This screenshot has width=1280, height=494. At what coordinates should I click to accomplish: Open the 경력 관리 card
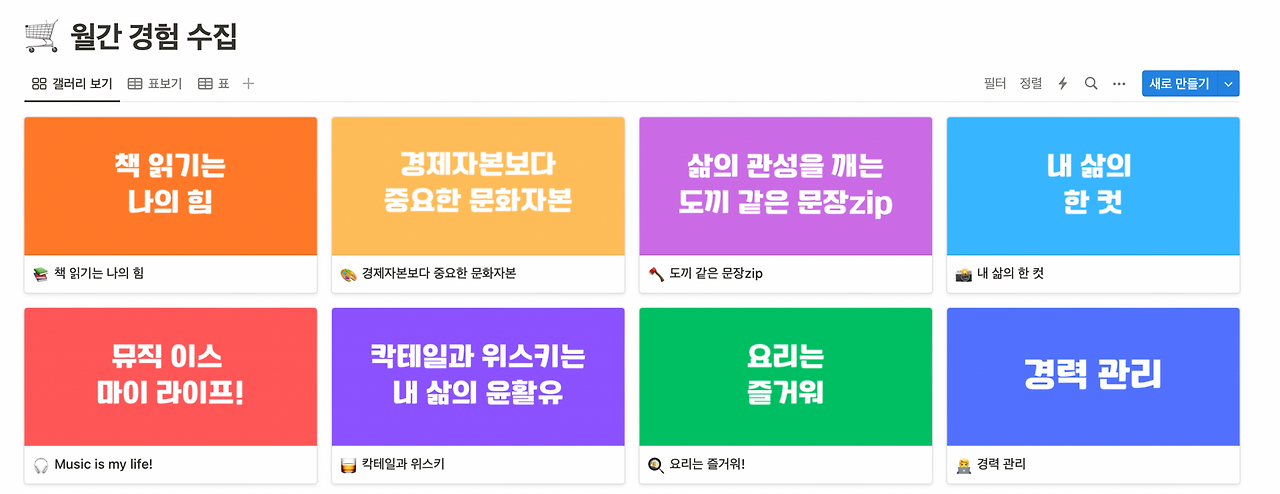pyautogui.click(x=1093, y=396)
